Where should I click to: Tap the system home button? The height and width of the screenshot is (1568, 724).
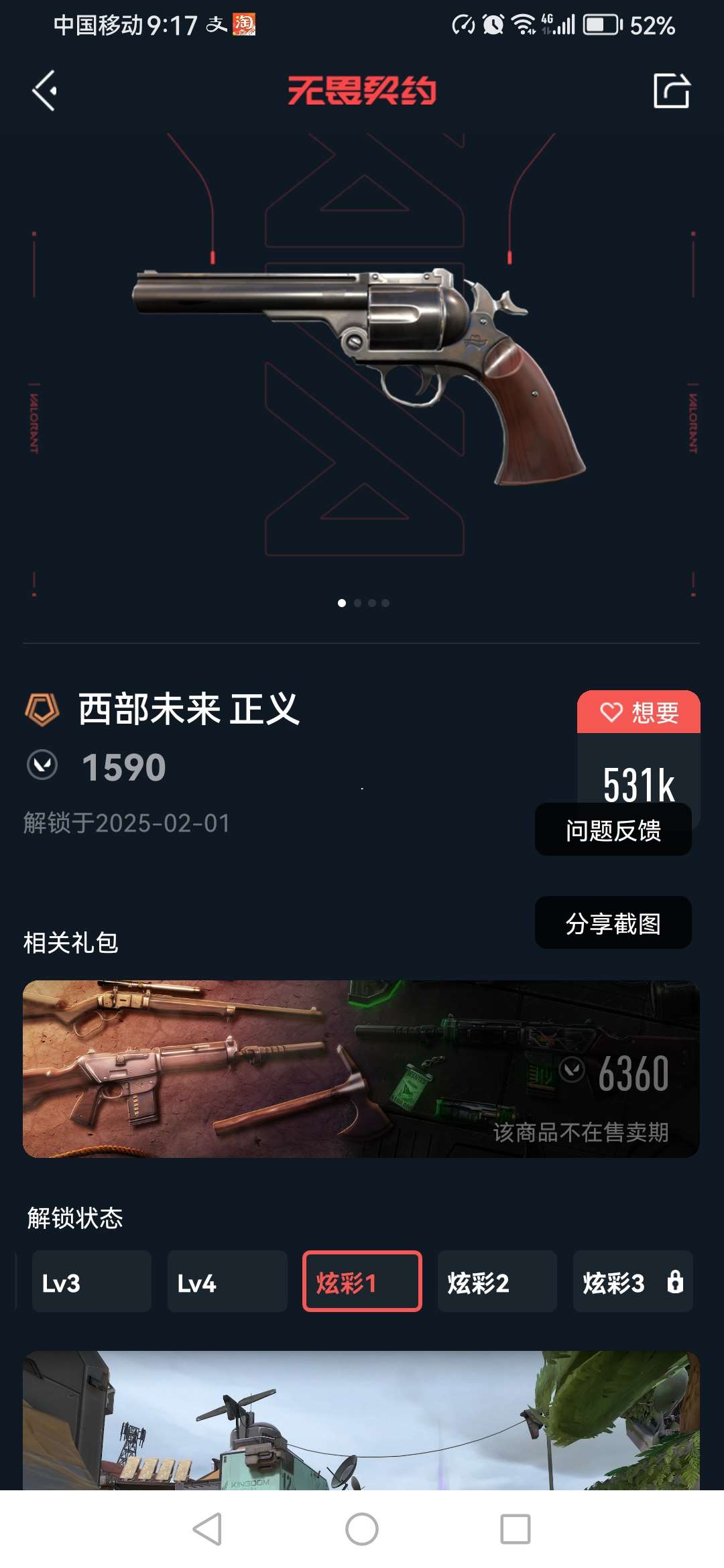[x=362, y=1530]
